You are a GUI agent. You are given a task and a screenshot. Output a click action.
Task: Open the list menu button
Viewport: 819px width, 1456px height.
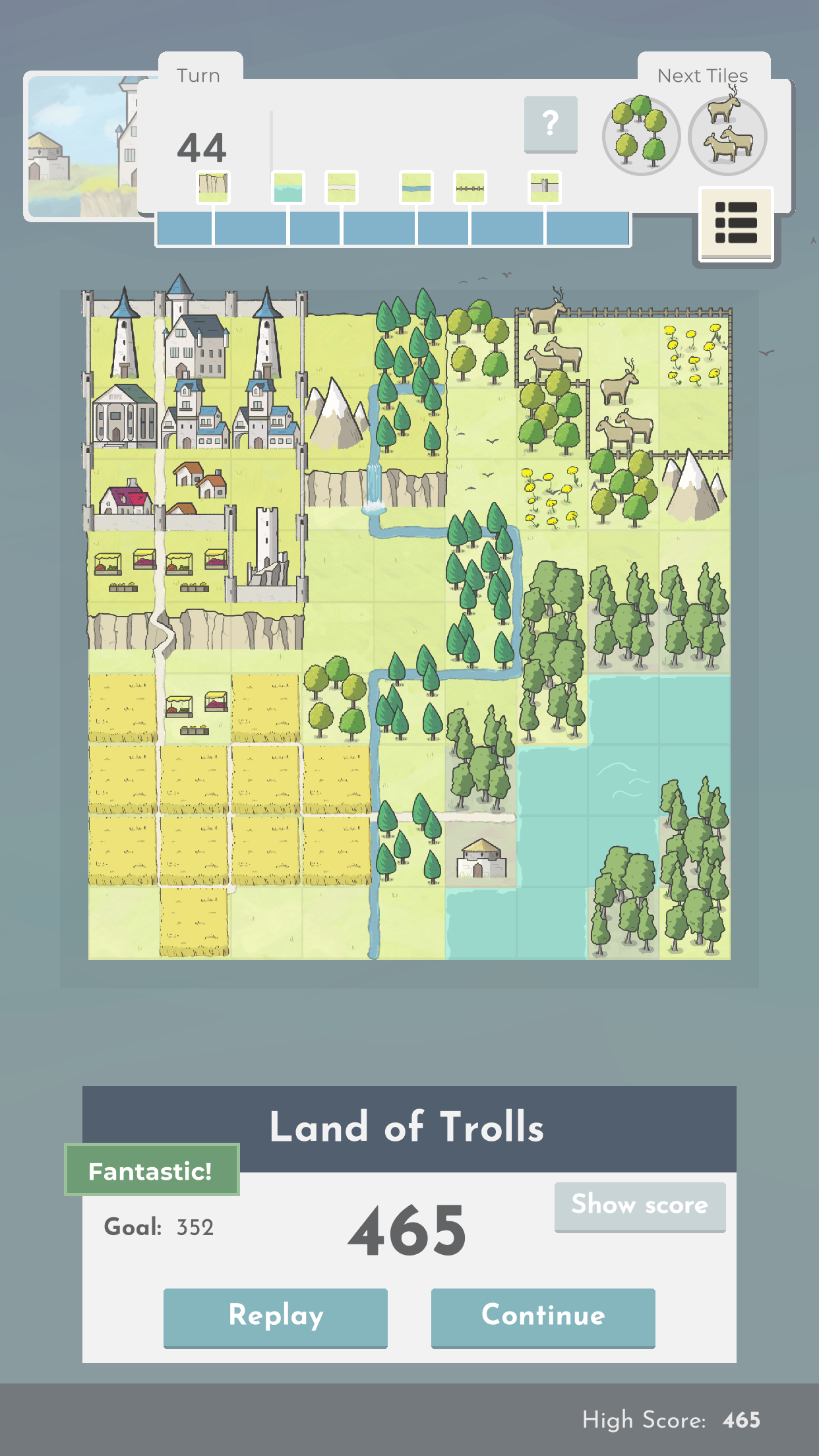point(736,224)
